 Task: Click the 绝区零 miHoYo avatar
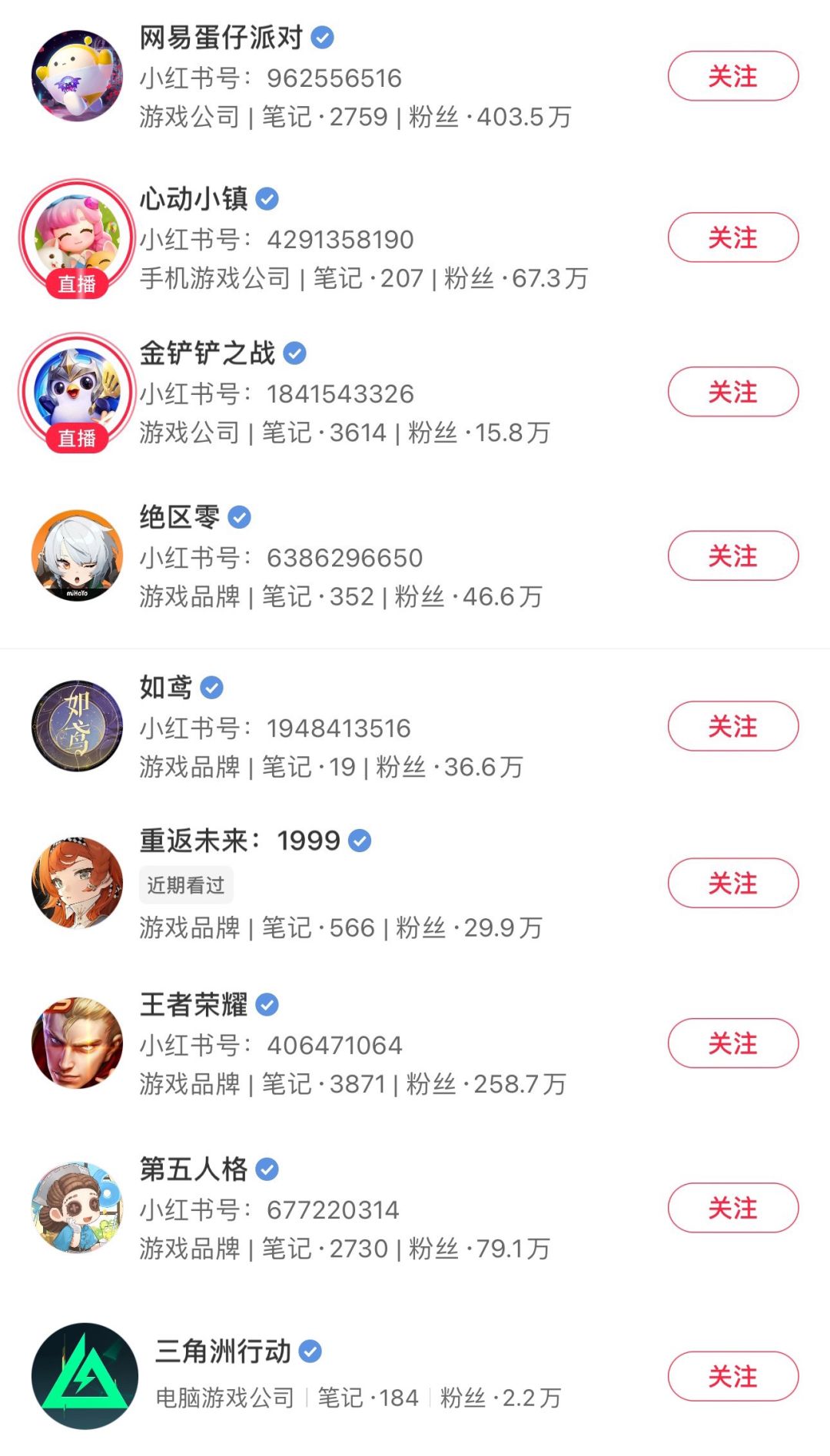[76, 556]
